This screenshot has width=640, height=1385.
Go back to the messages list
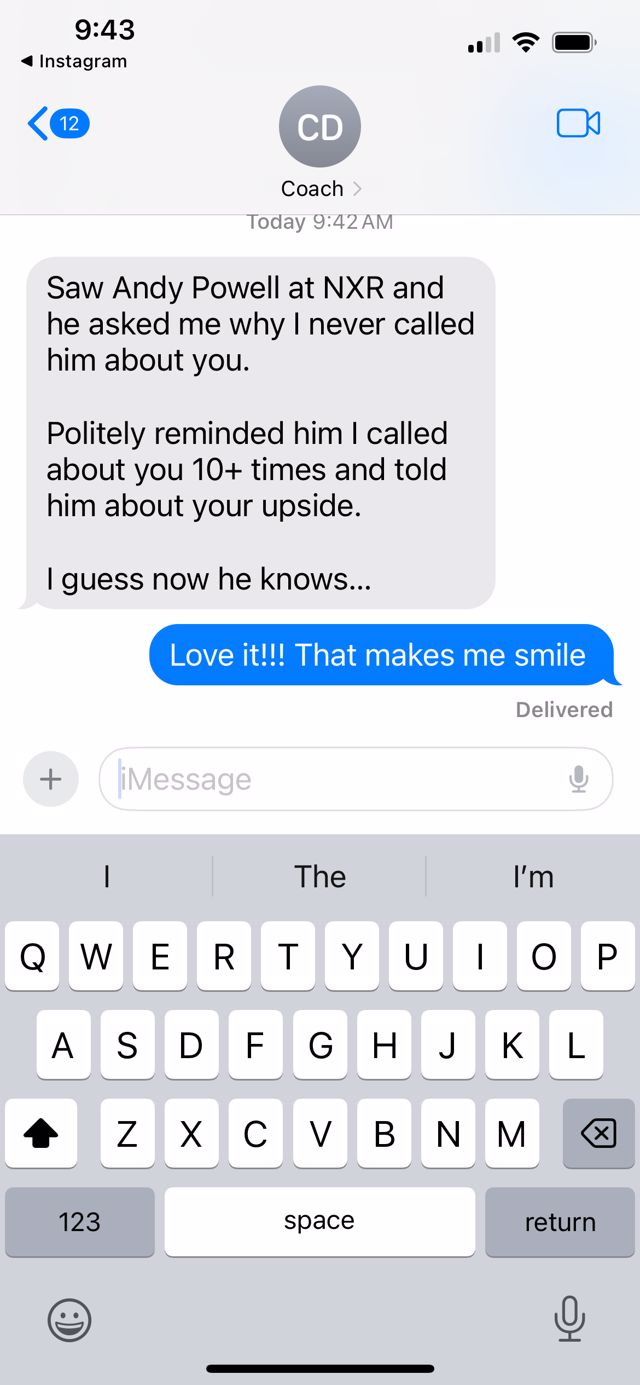[x=57, y=124]
